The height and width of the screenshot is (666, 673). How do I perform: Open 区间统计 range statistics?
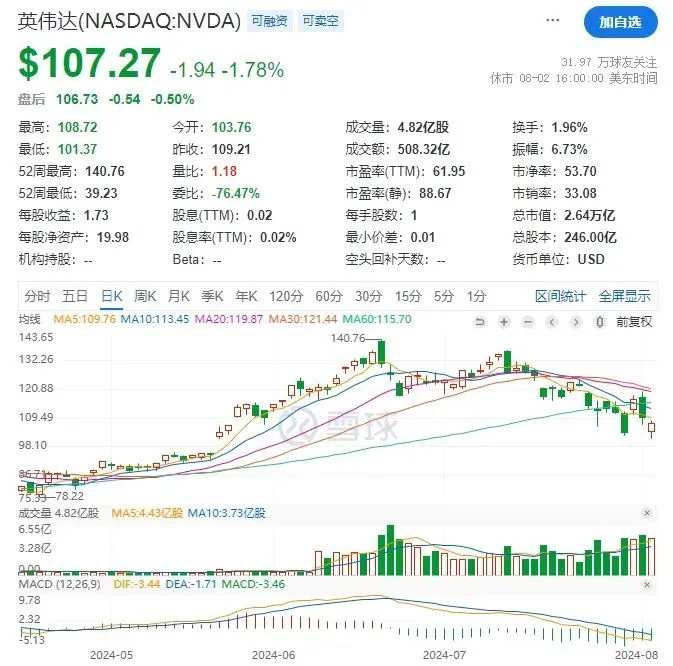(x=560, y=296)
